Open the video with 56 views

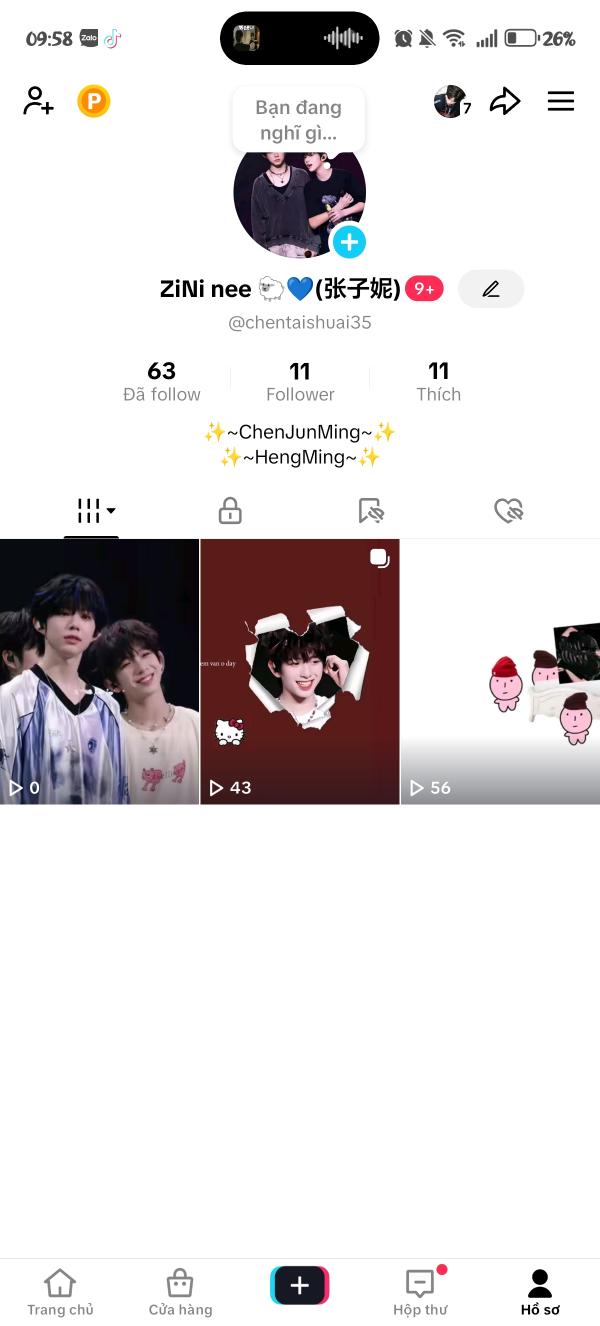[x=500, y=671]
